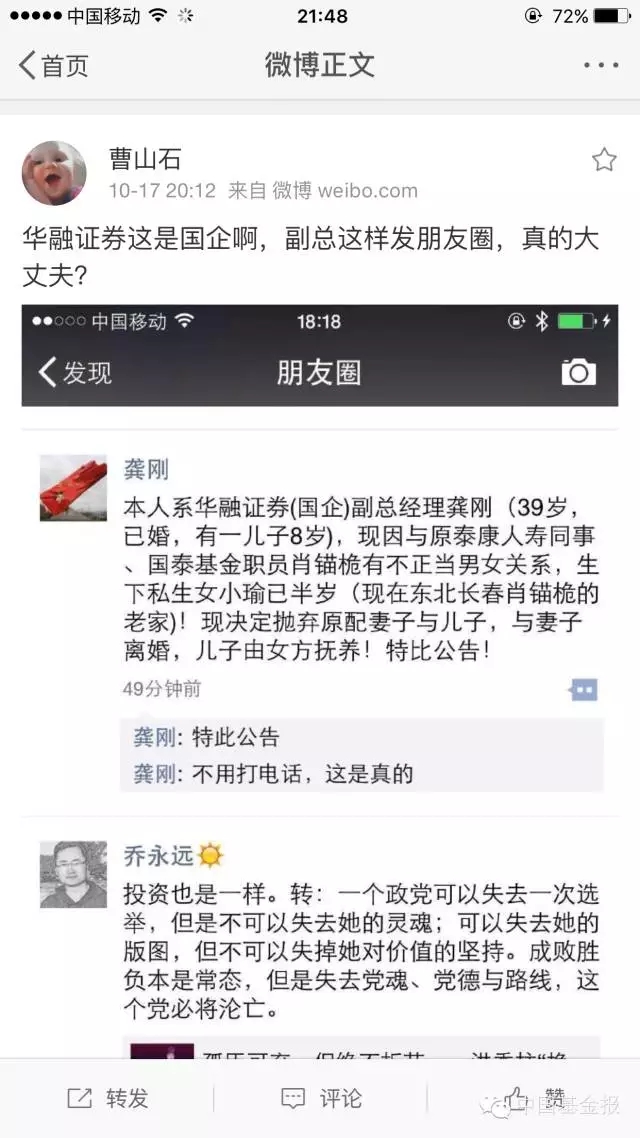This screenshot has height=1138, width=640.
Task: Open 曹山石's profile avatar
Action: pos(54,173)
